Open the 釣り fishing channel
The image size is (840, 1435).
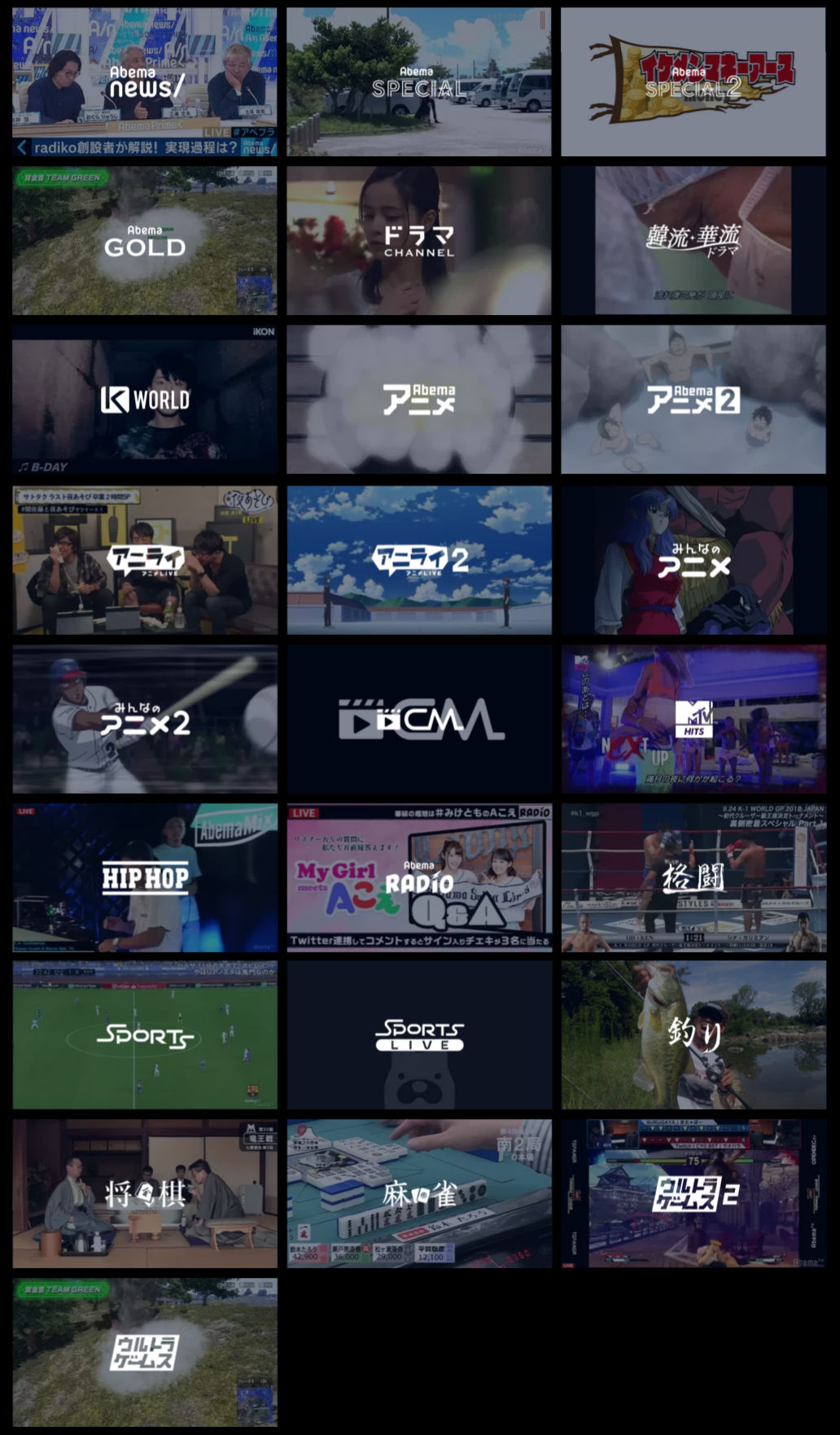[x=693, y=1035]
